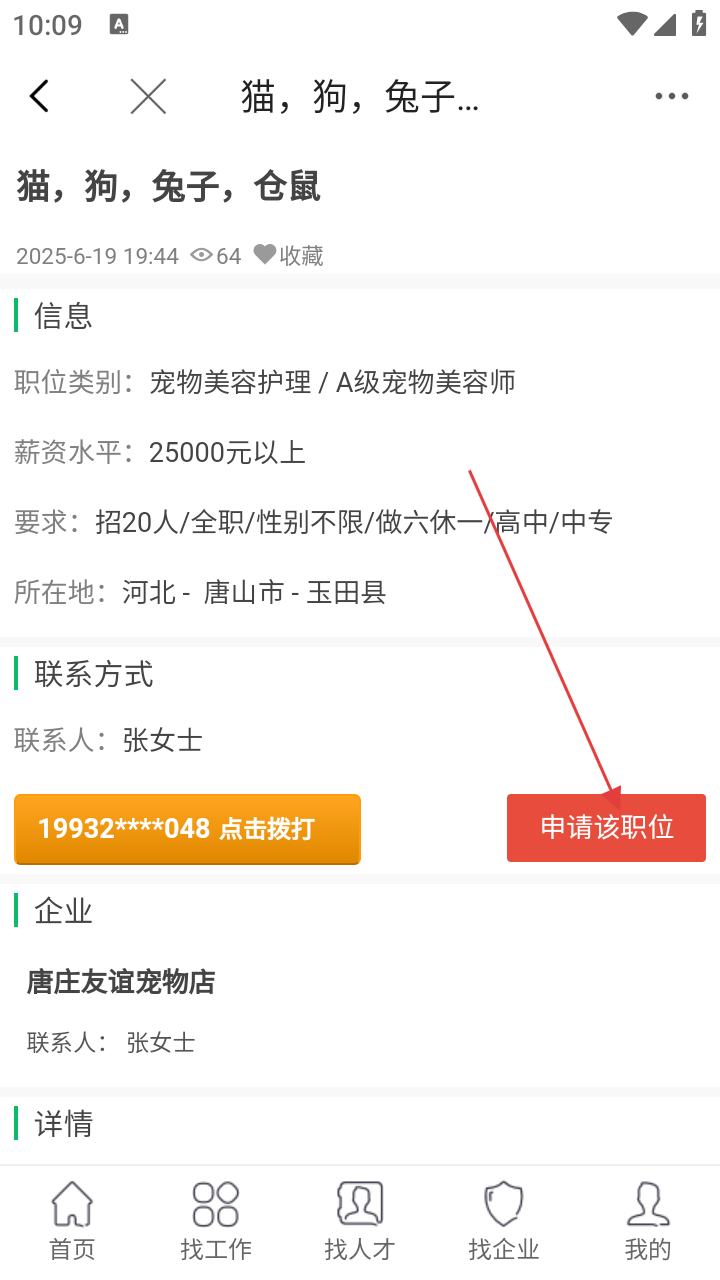Open the three-dot overflow menu
The height and width of the screenshot is (1280, 720).
671,97
